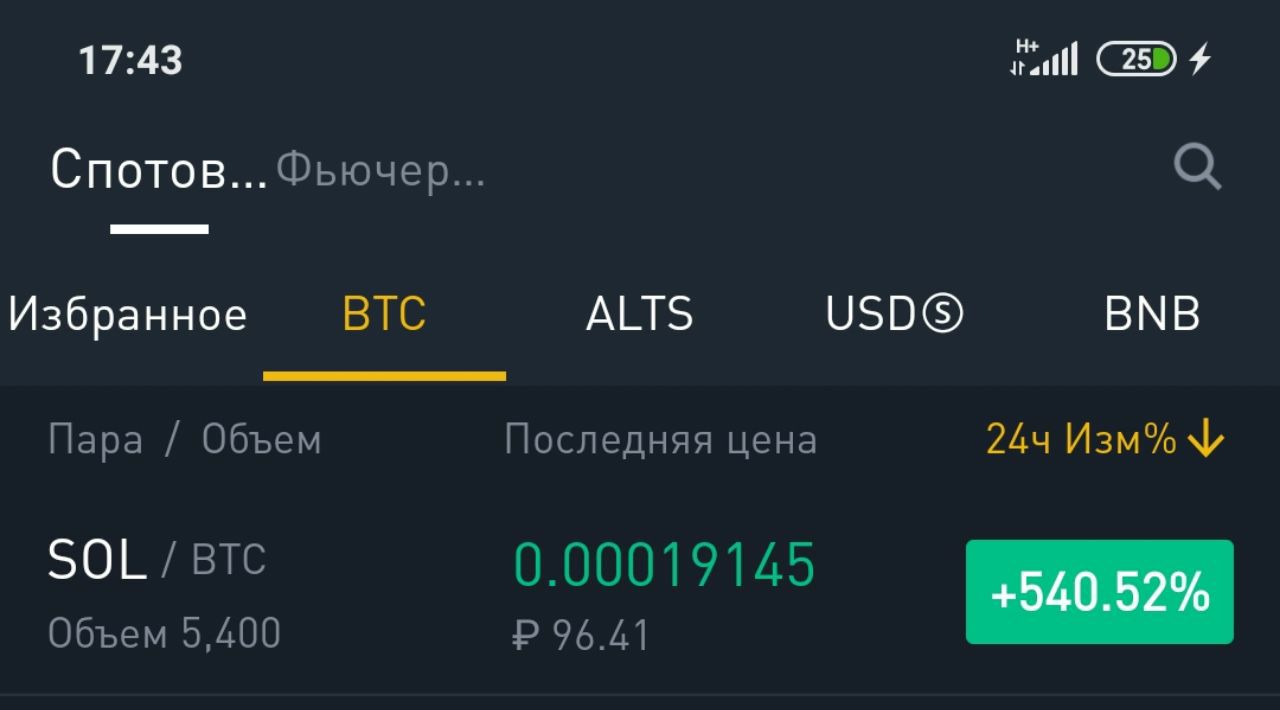This screenshot has height=710, width=1280.
Task: Select the Спотов... tab
Action: pyautogui.click(x=159, y=171)
